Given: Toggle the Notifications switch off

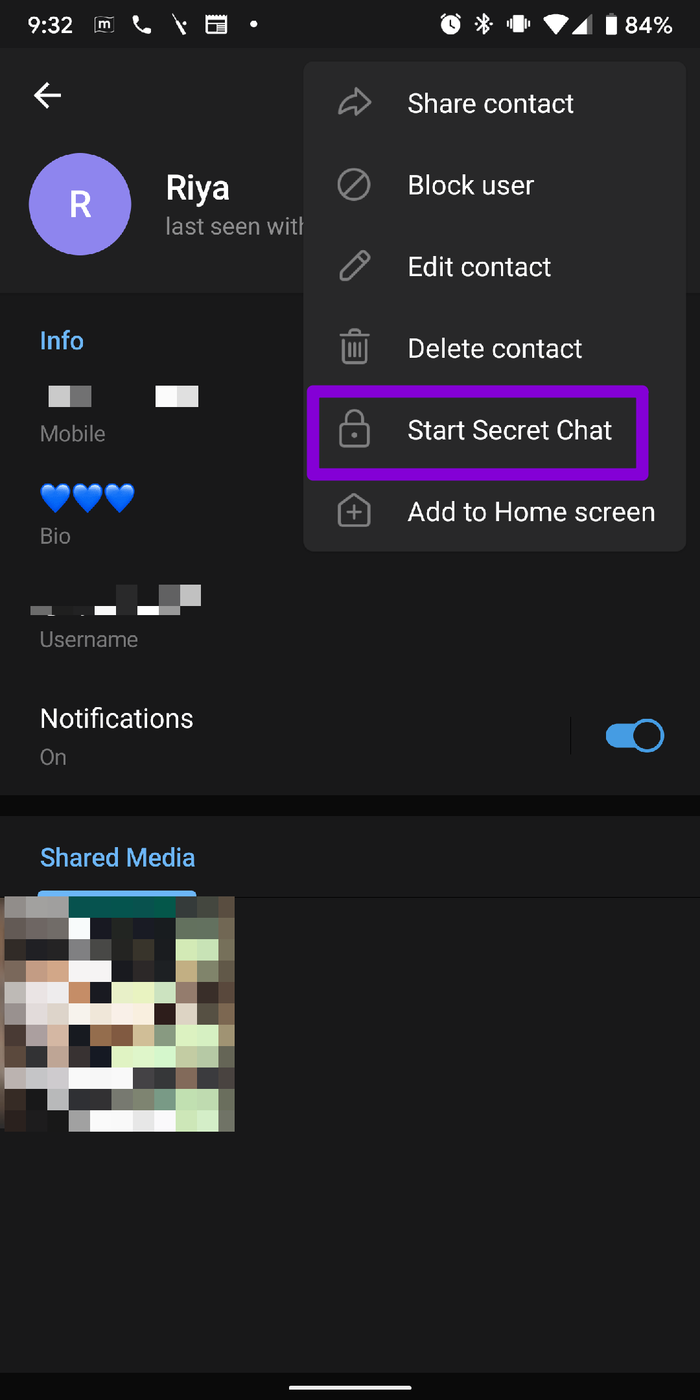Looking at the screenshot, I should click(634, 736).
